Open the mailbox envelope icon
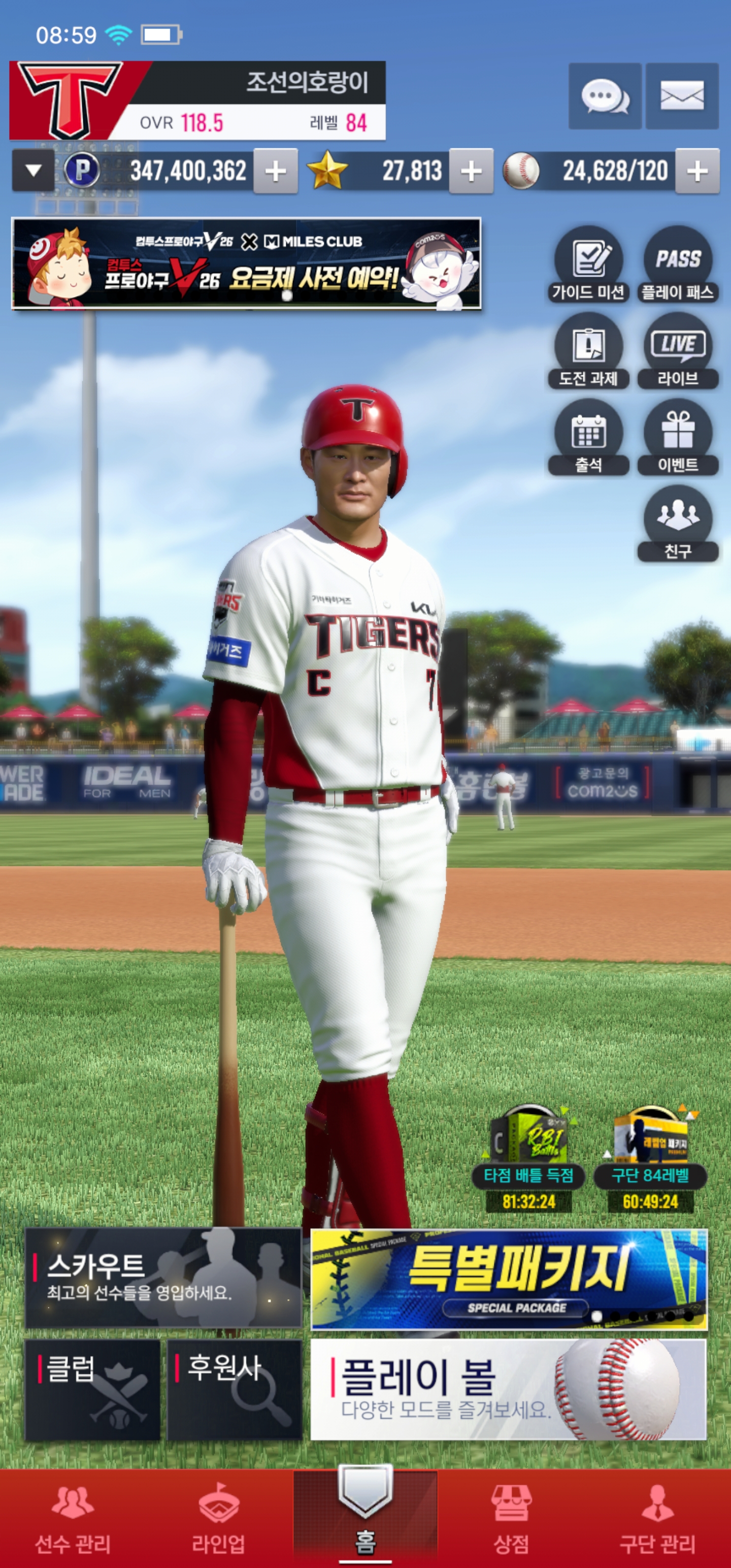 (682, 96)
